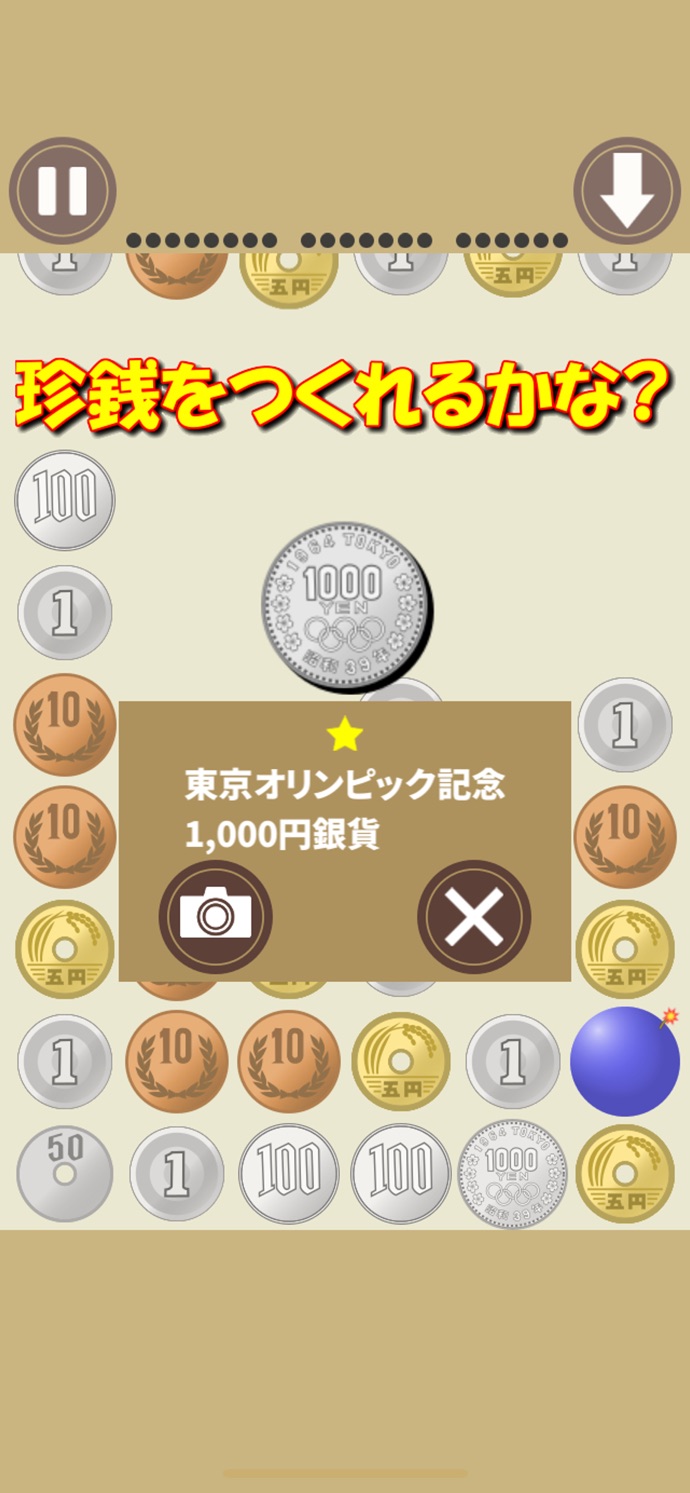This screenshot has height=1493, width=690.
Task: Close the Tokyo Olympic coin popup
Action: (474, 916)
